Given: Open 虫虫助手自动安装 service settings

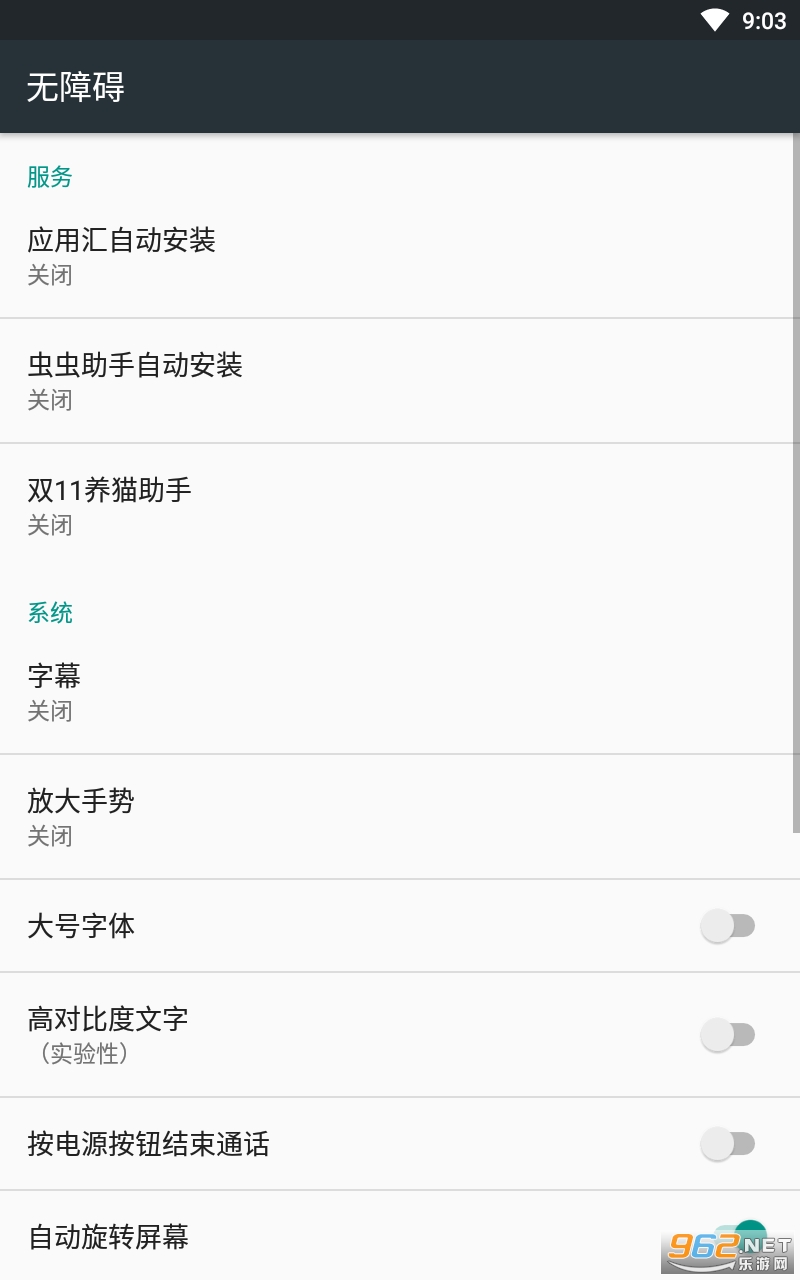Looking at the screenshot, I should point(400,381).
